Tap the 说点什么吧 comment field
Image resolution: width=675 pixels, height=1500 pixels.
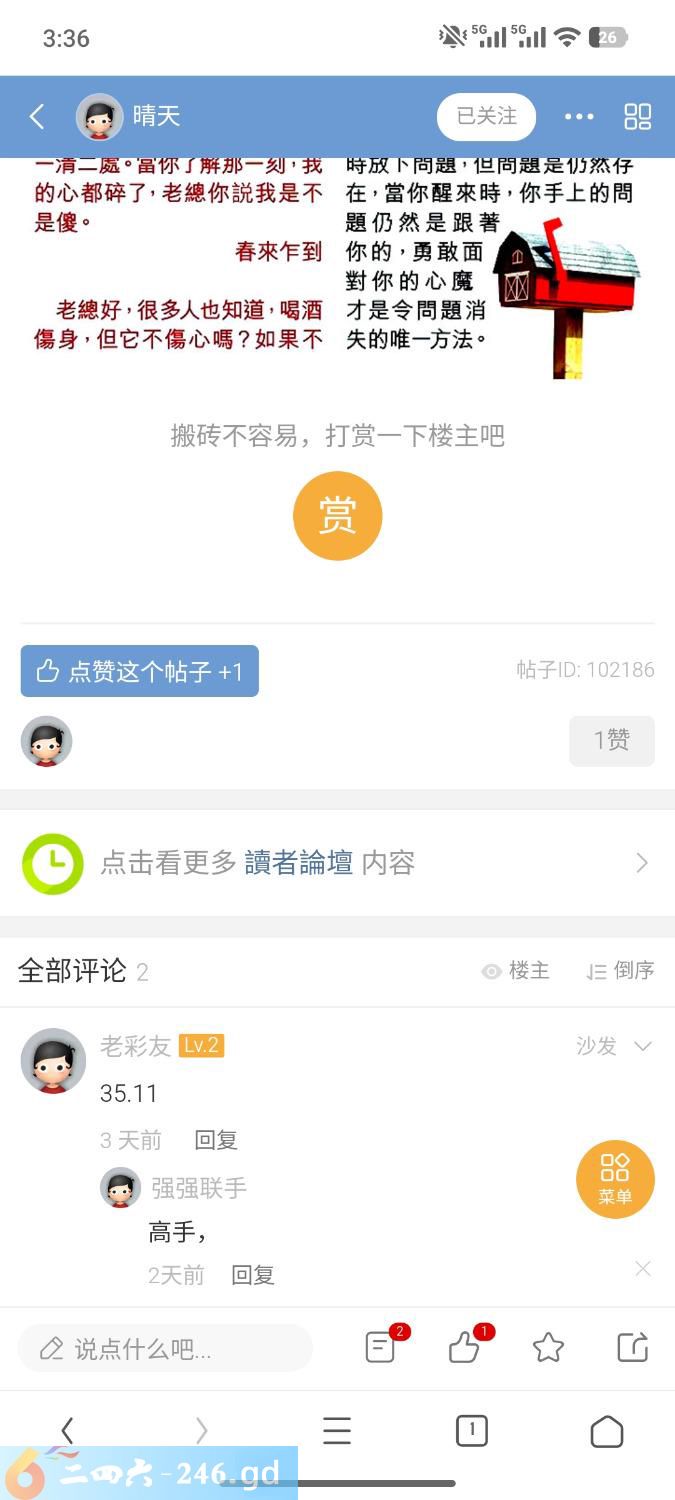click(165, 1349)
